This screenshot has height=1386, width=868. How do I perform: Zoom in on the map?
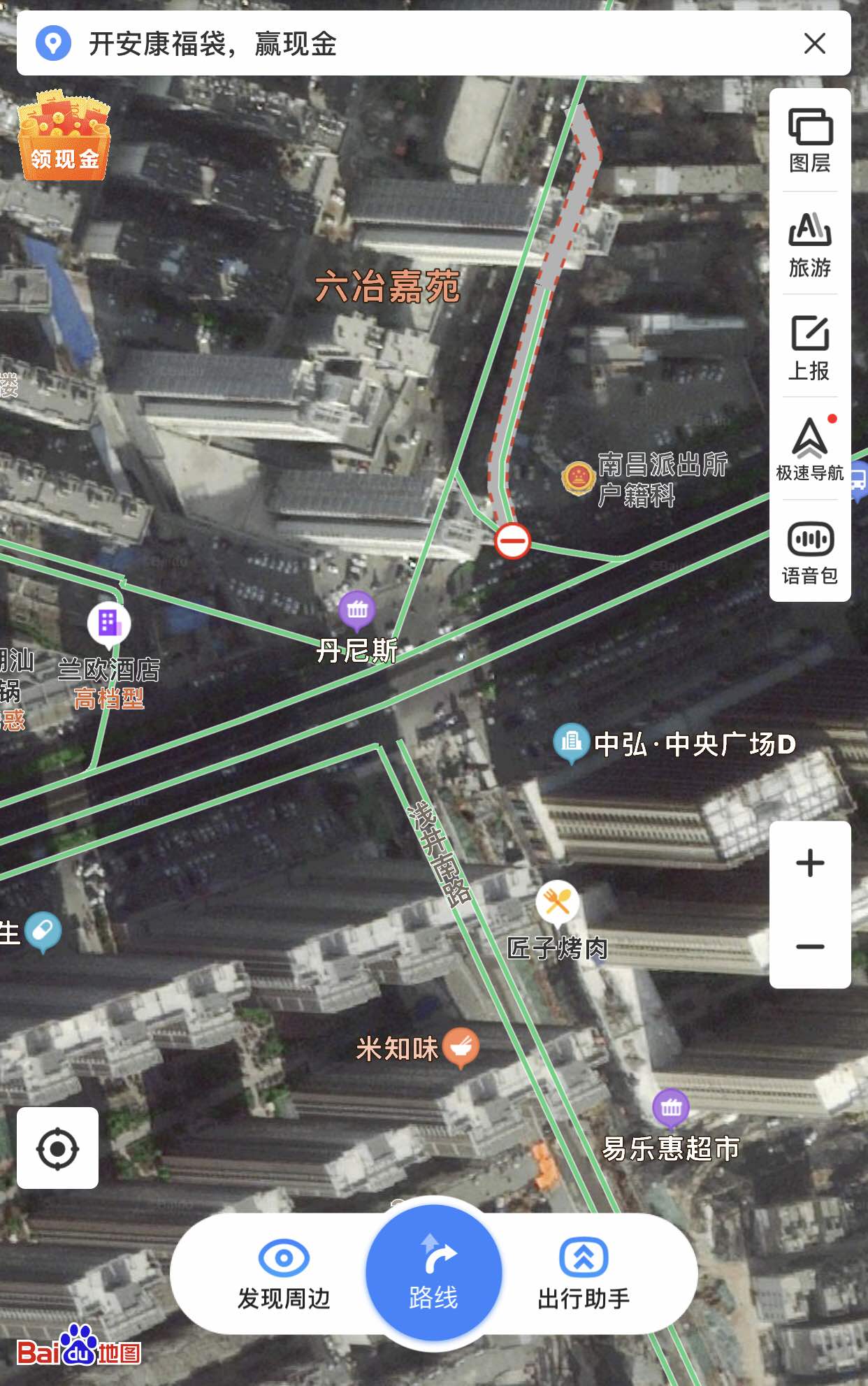810,863
